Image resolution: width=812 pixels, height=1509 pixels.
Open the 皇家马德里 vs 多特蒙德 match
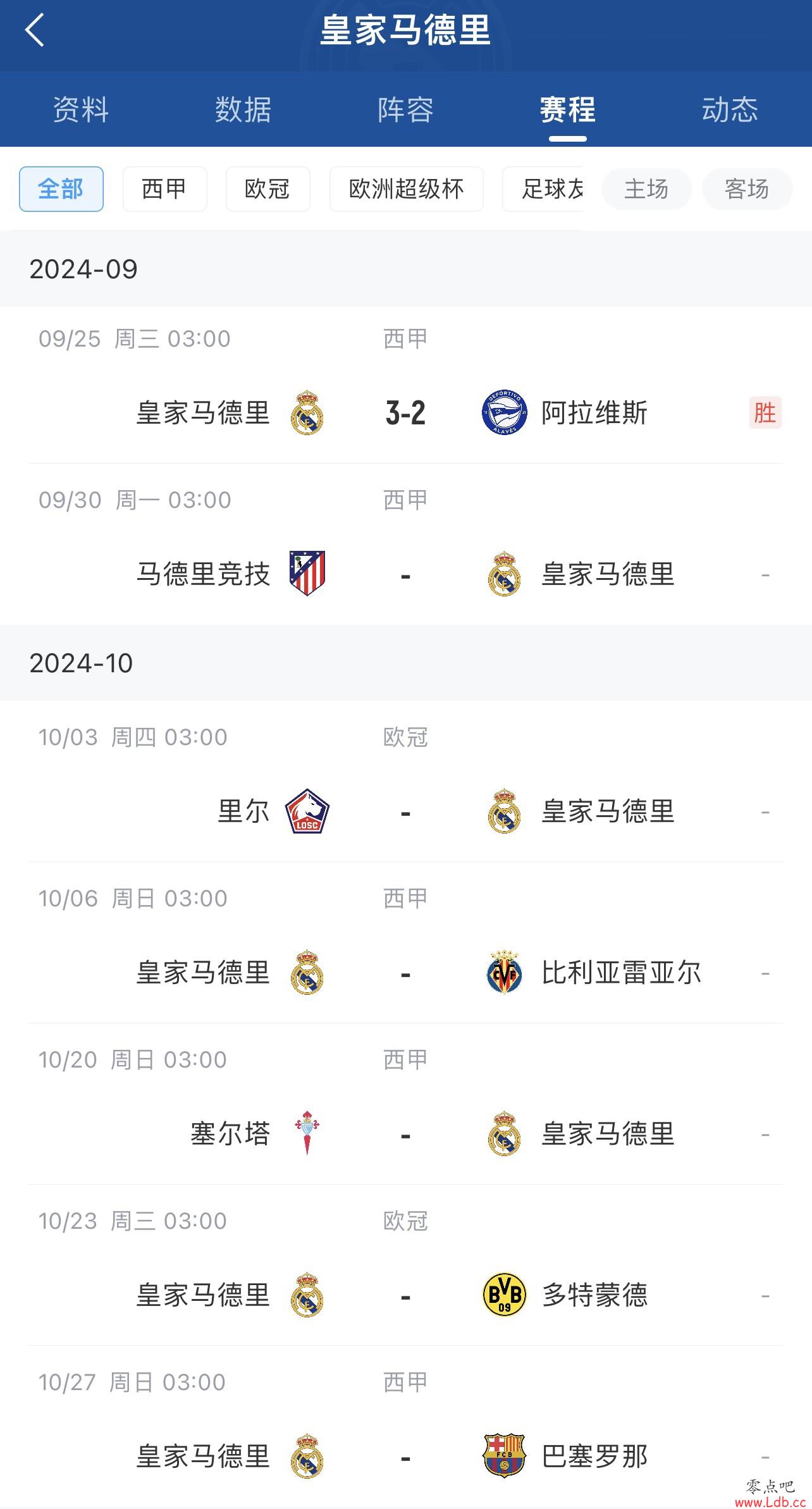tap(406, 1266)
